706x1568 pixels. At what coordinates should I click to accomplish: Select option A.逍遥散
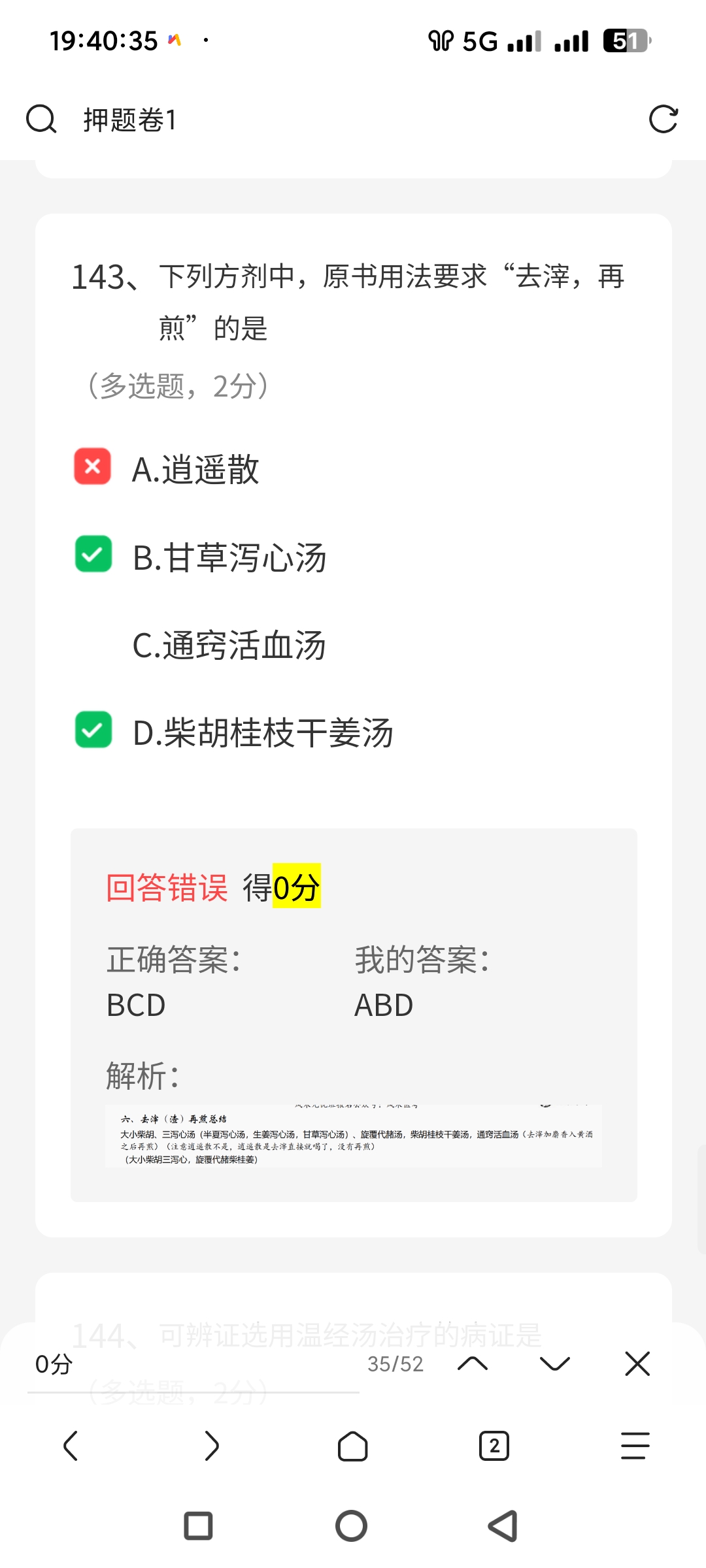coord(195,469)
